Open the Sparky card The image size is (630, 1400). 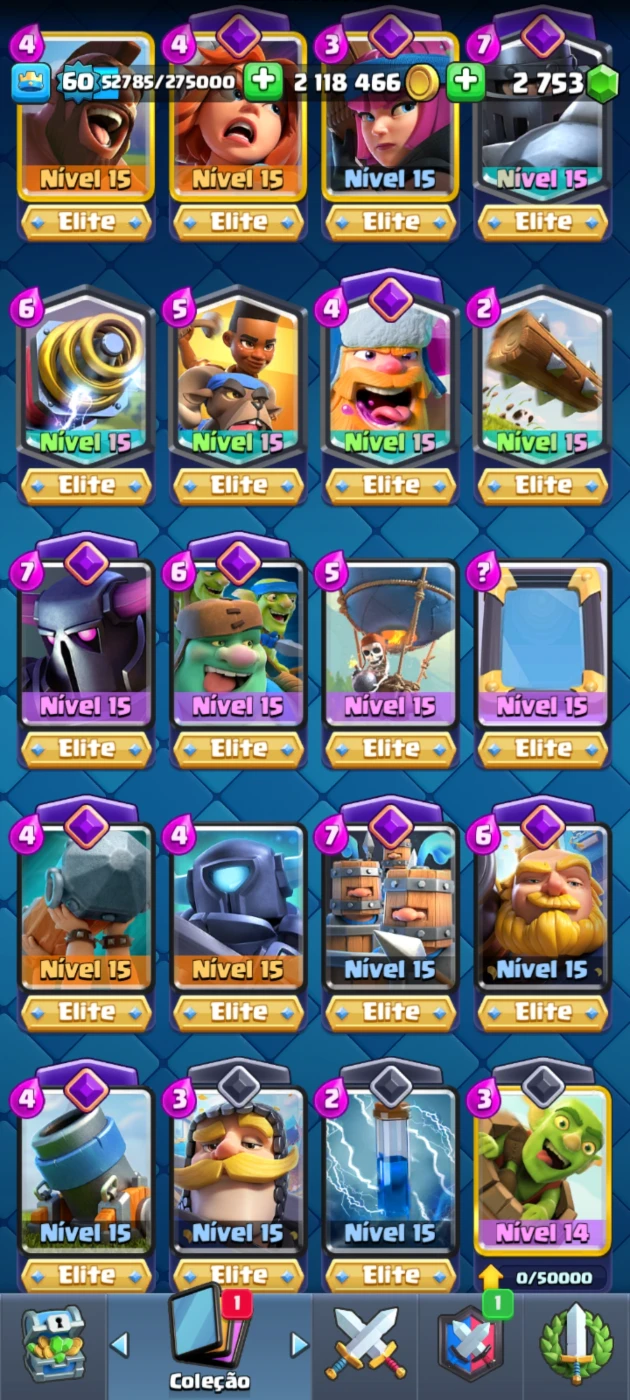click(x=86, y=380)
